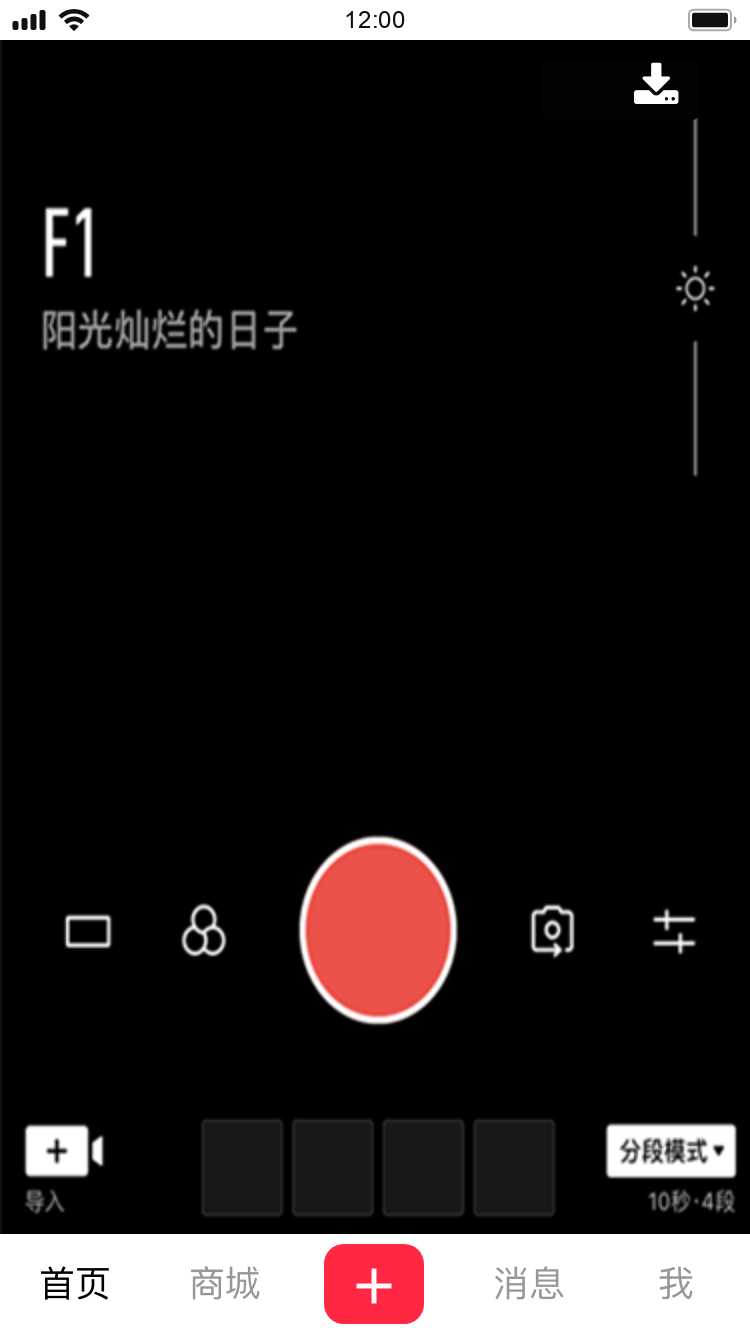Open the color filters icon
750x1334 pixels.
tap(204, 931)
